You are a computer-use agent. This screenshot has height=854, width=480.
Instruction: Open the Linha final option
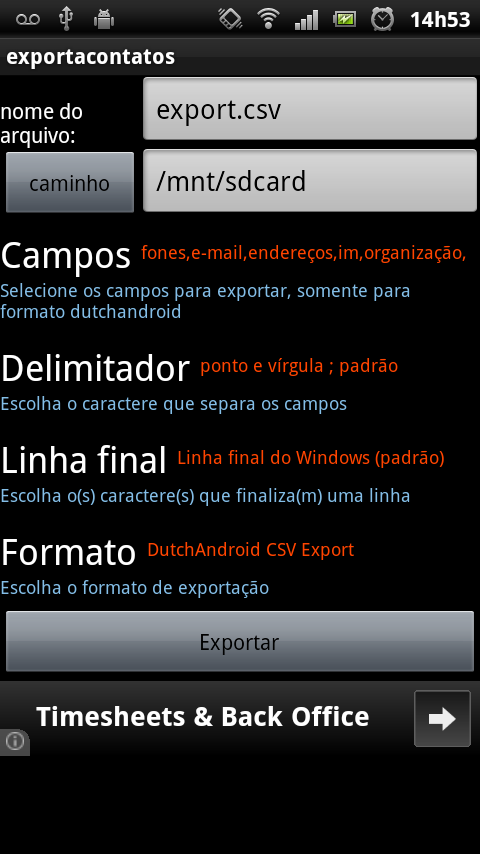240,474
